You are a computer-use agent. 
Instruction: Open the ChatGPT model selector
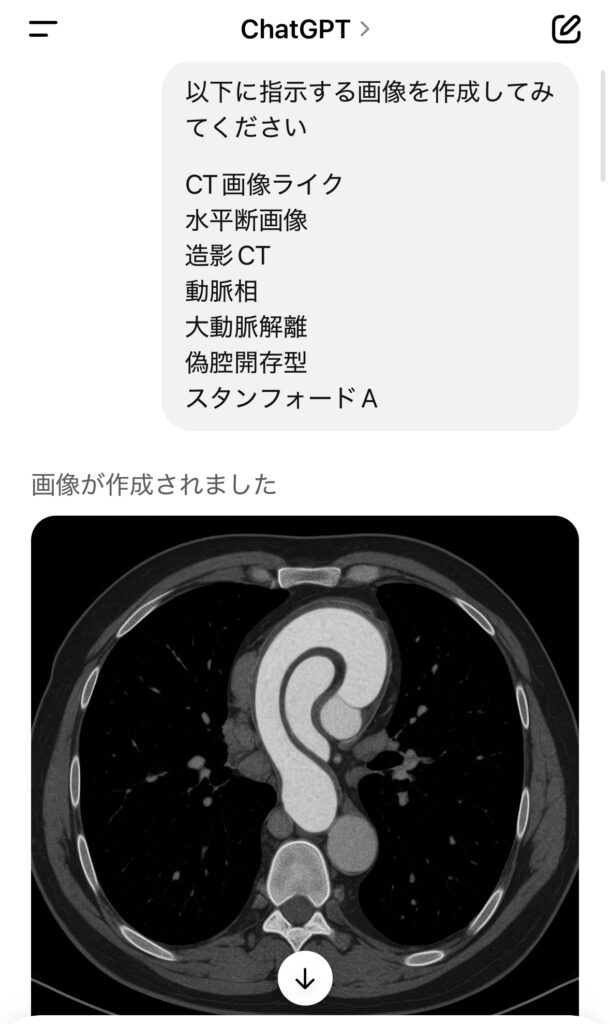tap(304, 30)
